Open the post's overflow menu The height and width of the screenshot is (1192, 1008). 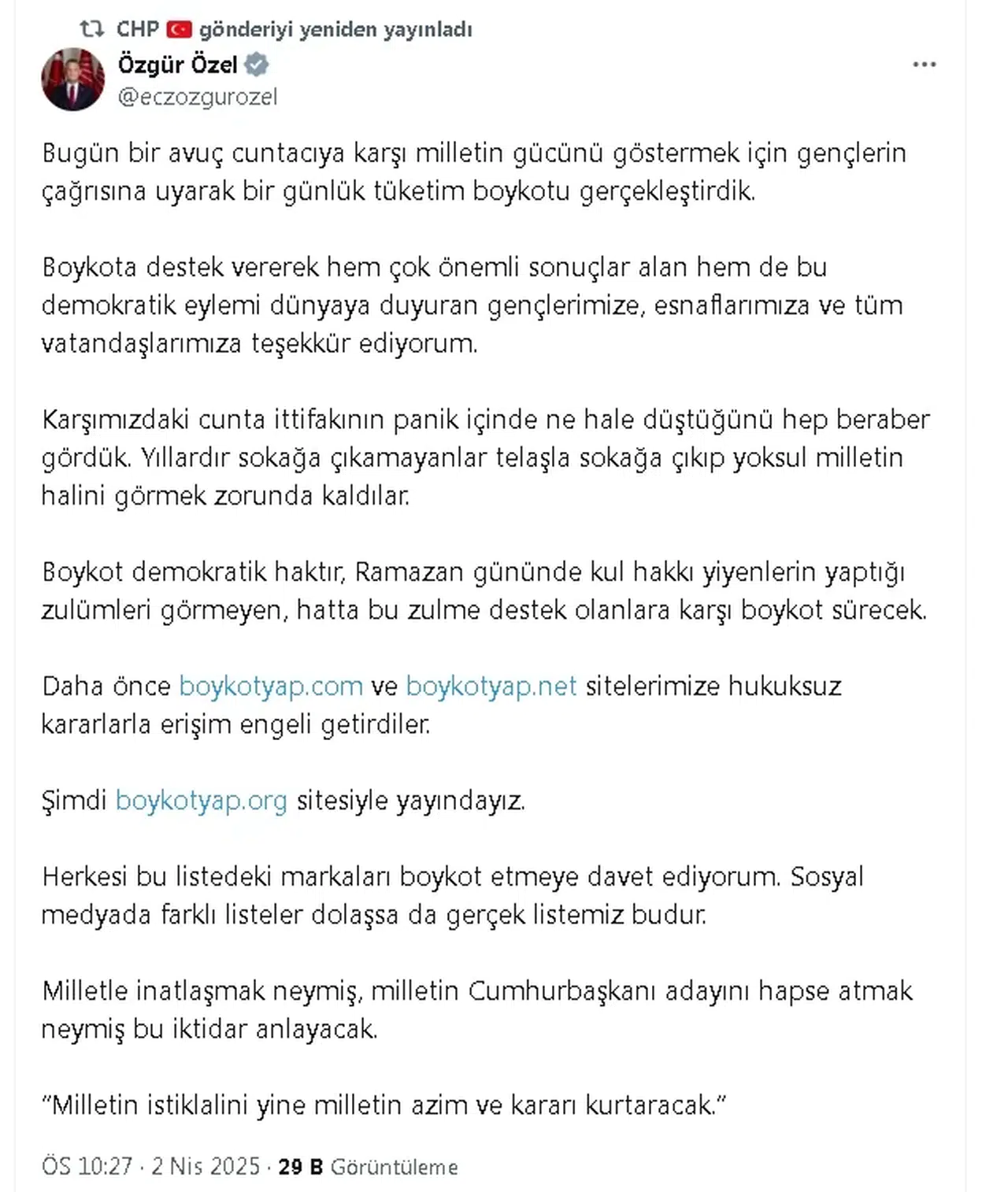(x=924, y=65)
